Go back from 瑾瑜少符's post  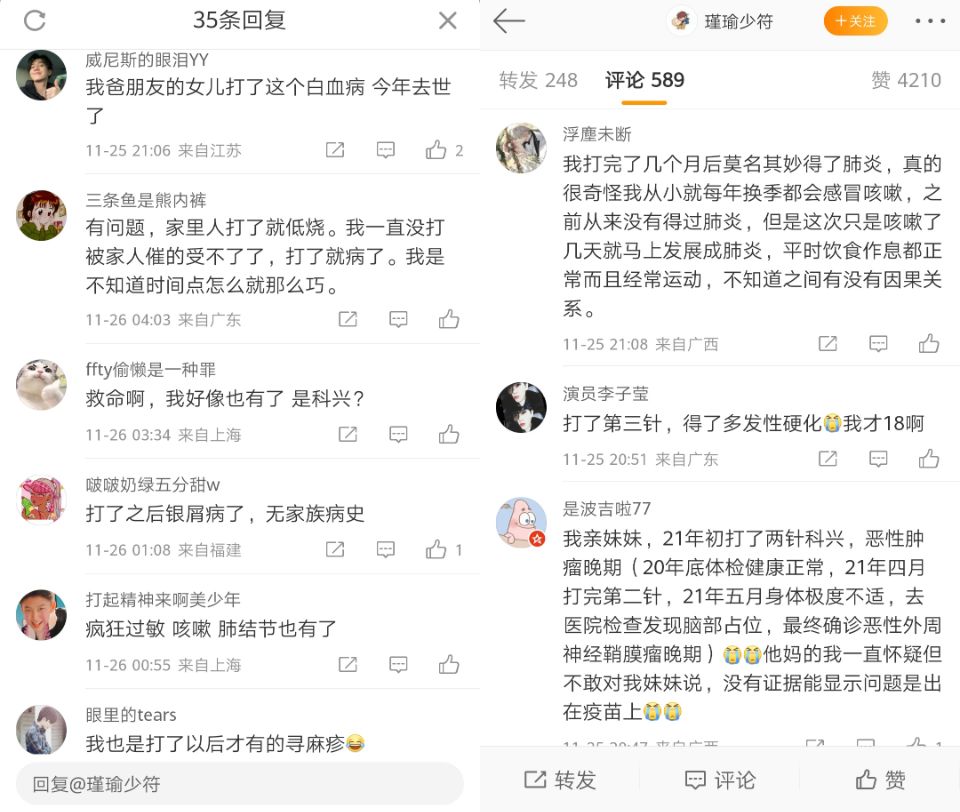click(509, 20)
